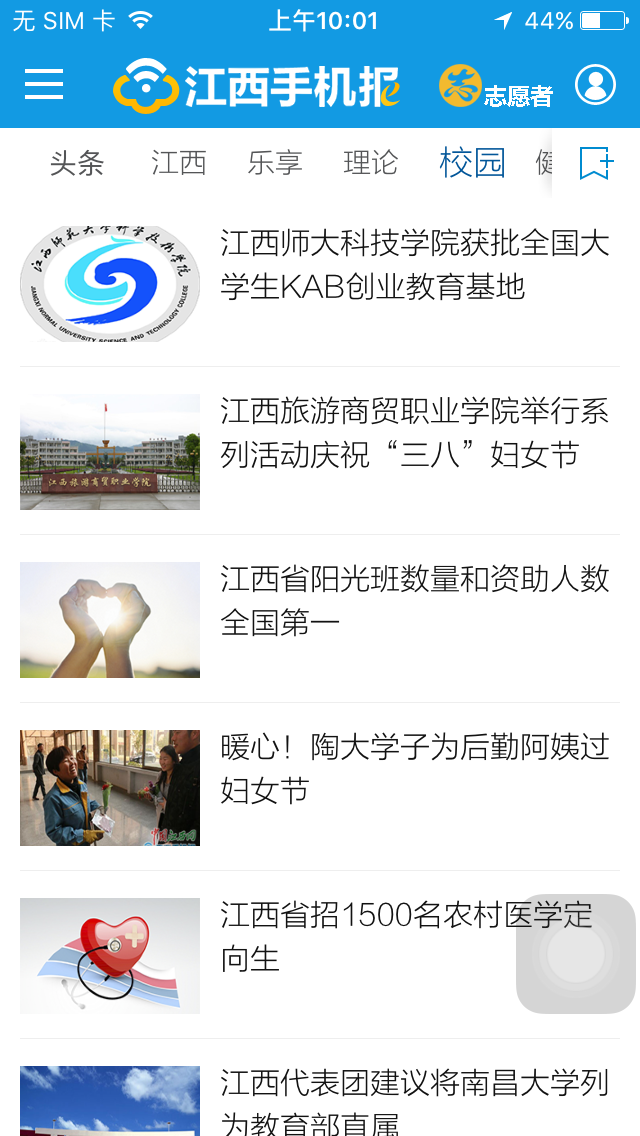Open the 志愿者 volunteer section
Screen dimensions: 640x1136
[x=496, y=87]
